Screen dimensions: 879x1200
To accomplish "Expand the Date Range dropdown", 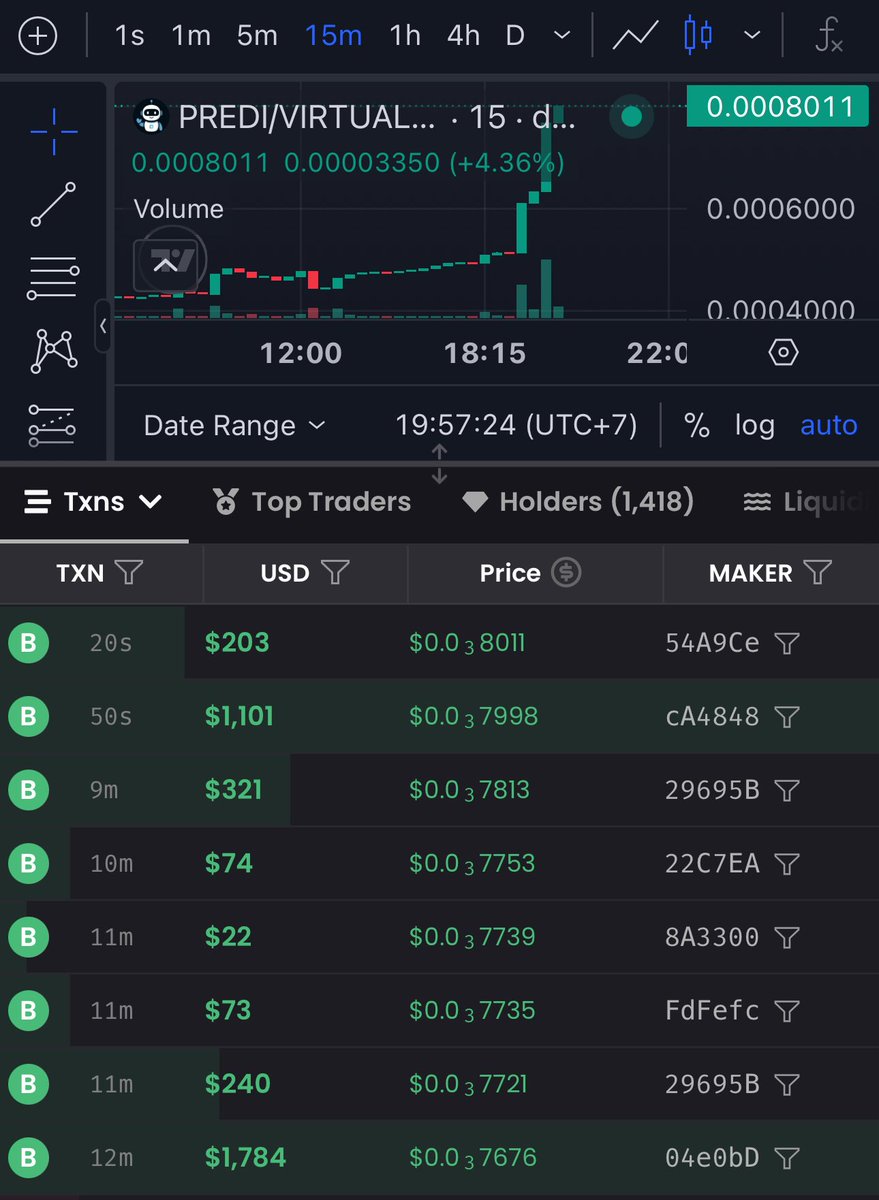I will point(234,426).
